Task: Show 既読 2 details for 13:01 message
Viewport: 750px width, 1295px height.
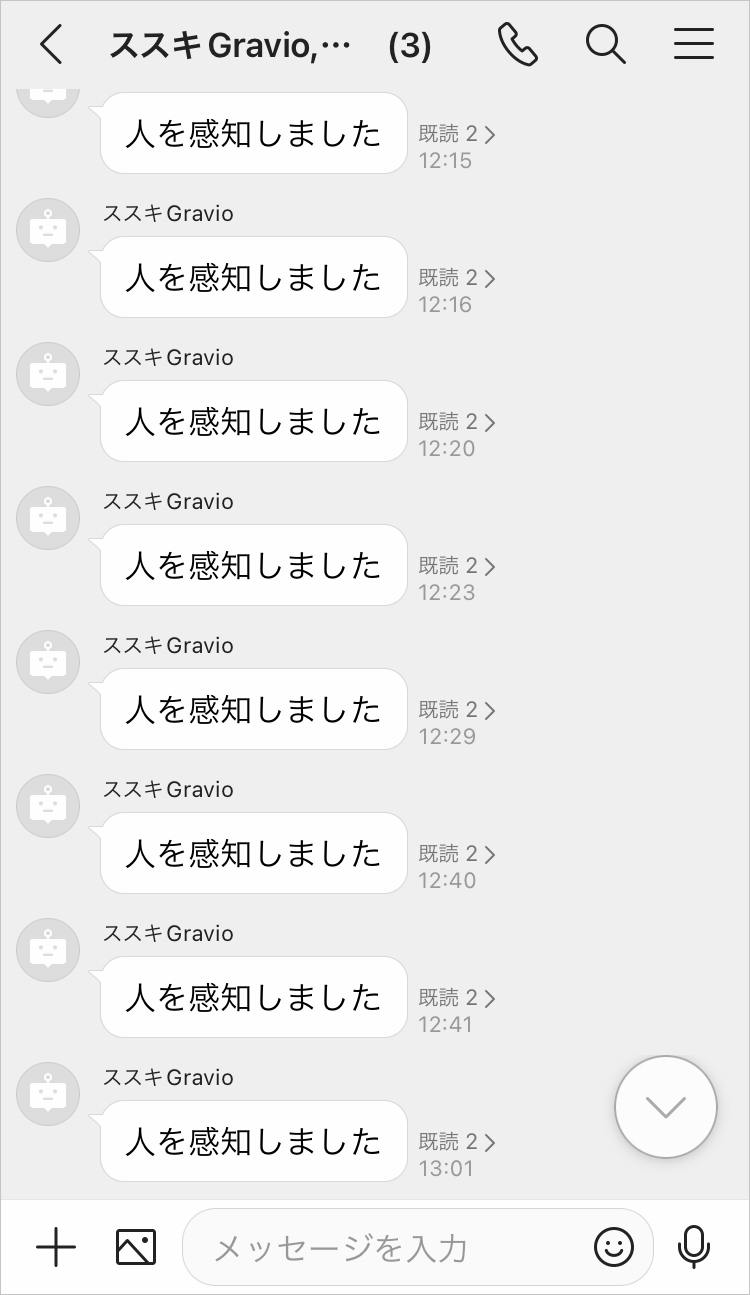Action: [x=457, y=1142]
